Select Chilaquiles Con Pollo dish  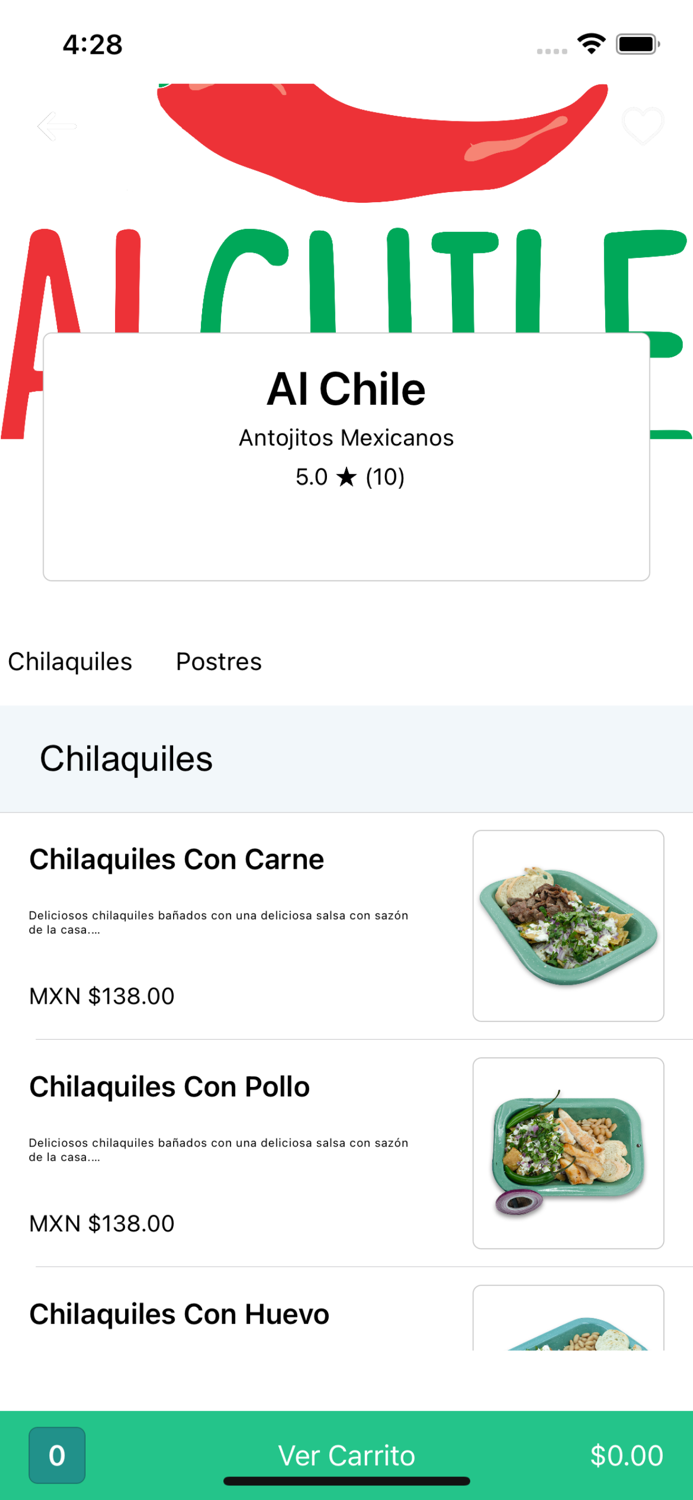click(170, 1087)
